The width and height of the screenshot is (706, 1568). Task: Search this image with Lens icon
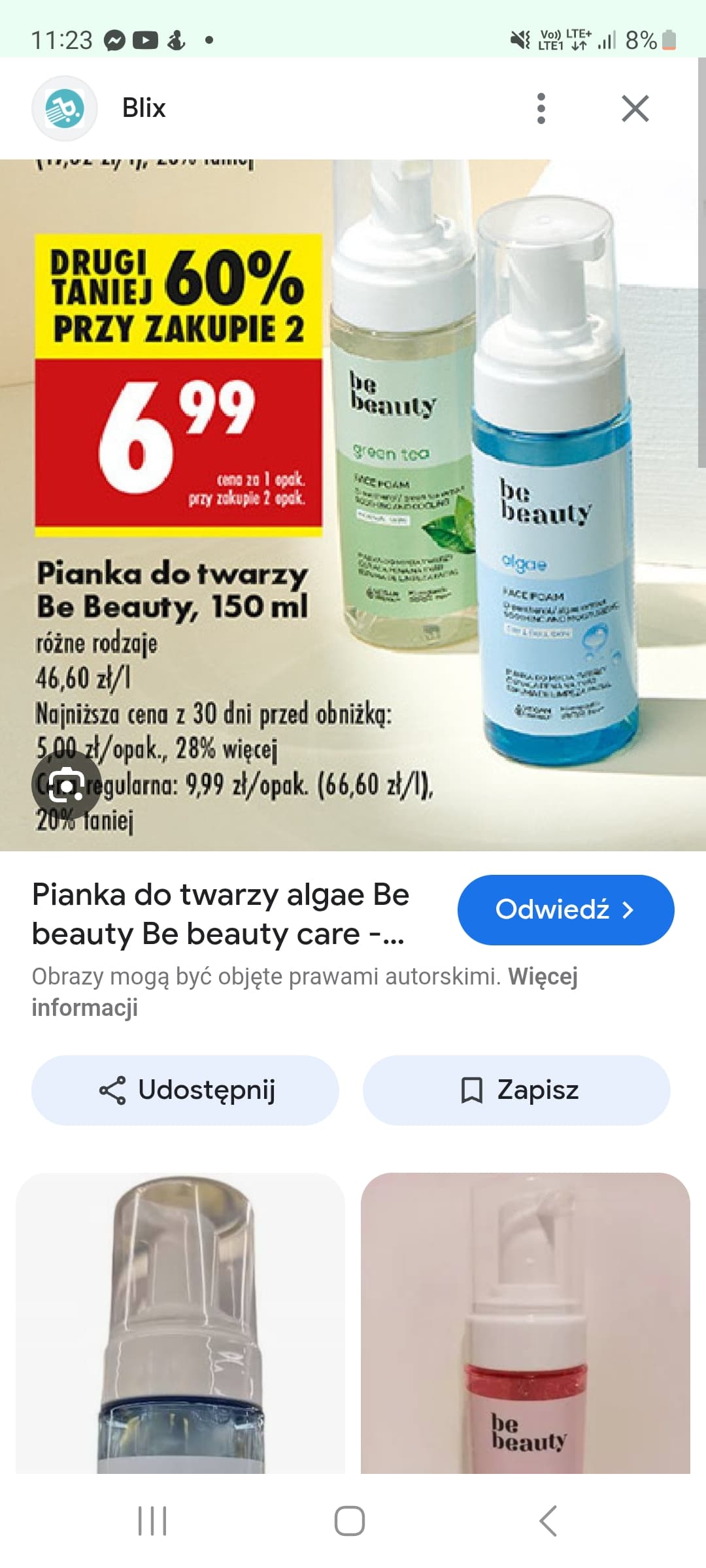[66, 785]
